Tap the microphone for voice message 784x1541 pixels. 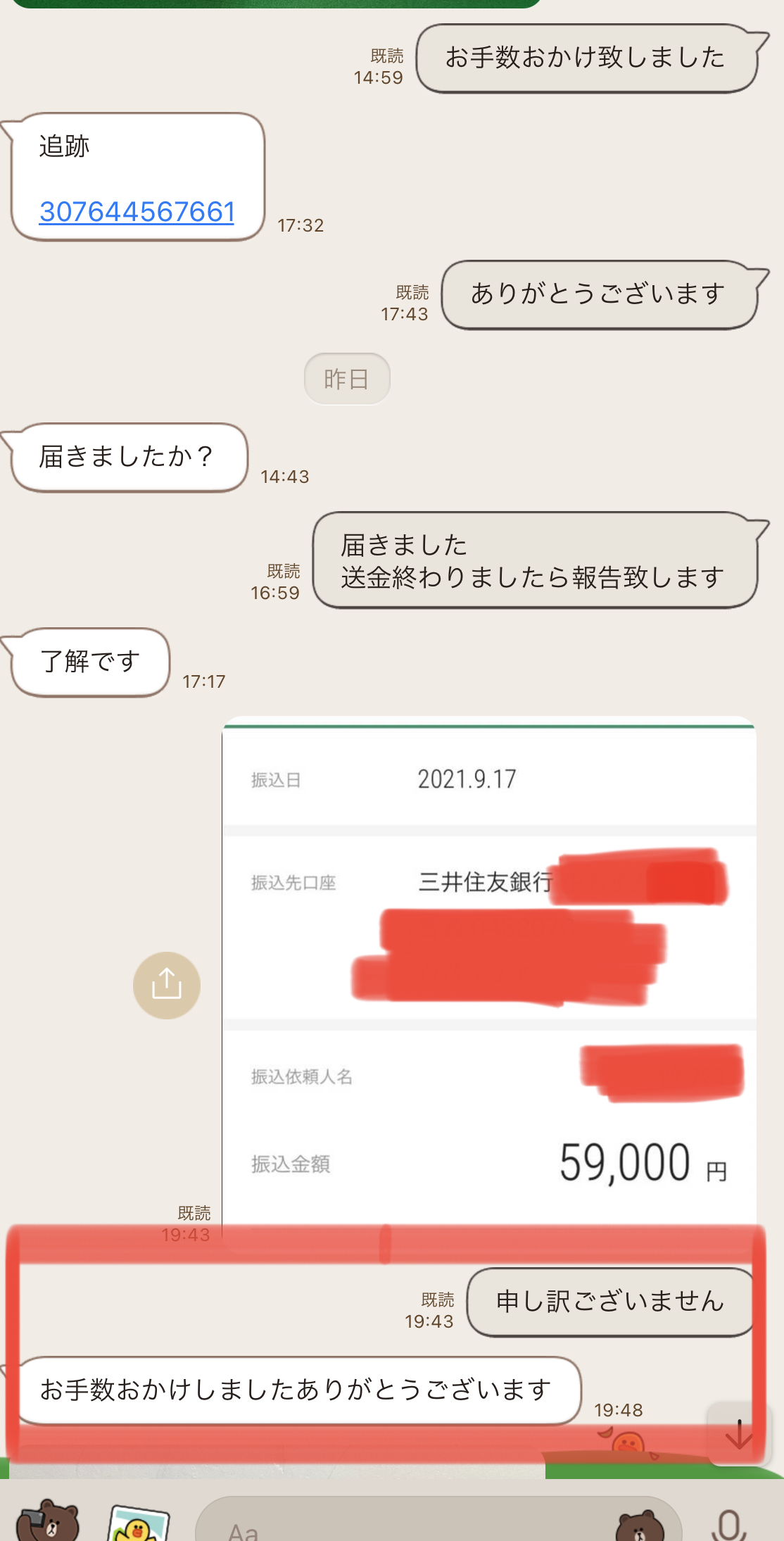pos(729,1526)
